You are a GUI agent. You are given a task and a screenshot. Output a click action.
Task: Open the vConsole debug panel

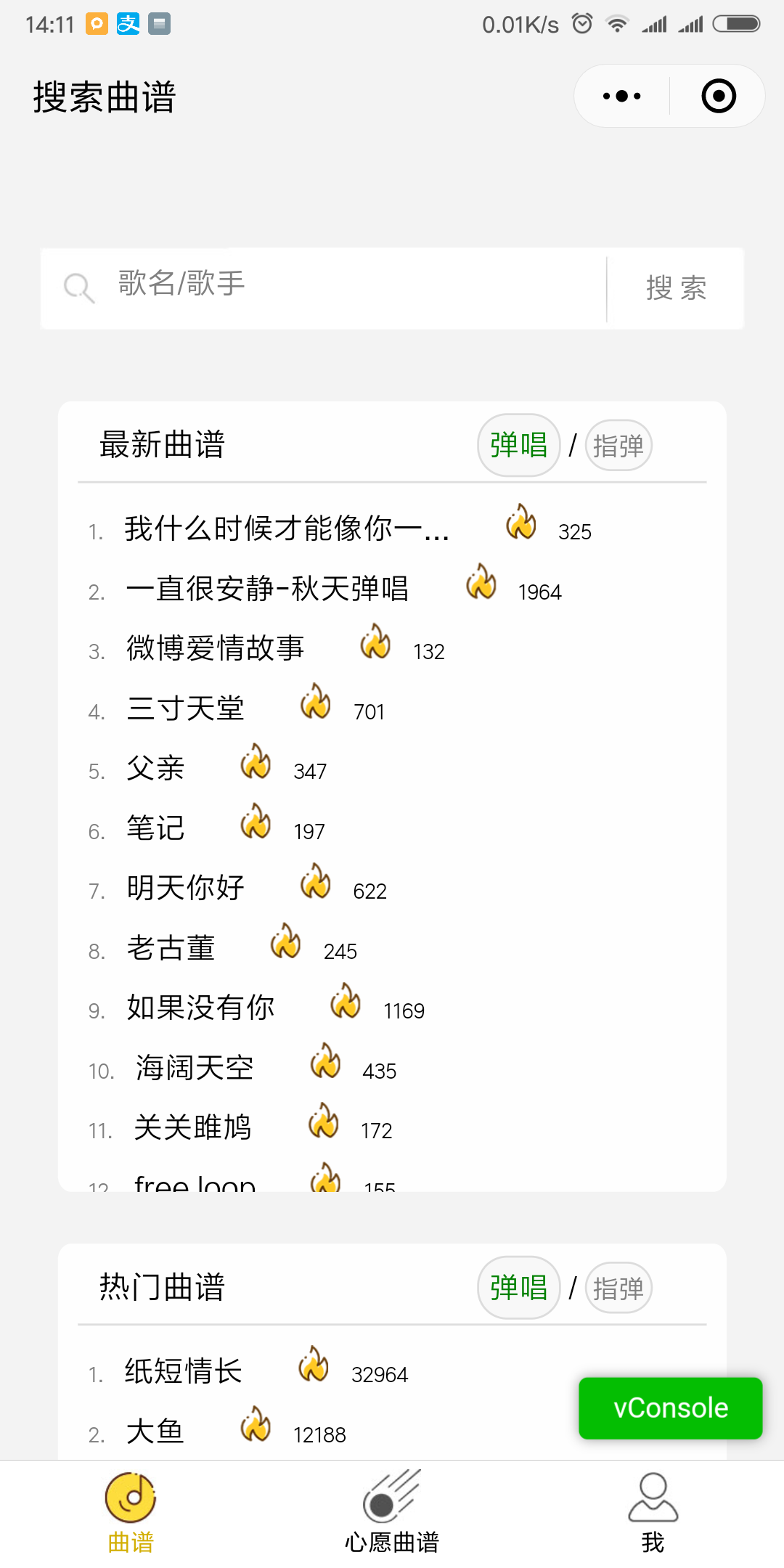(x=670, y=1408)
